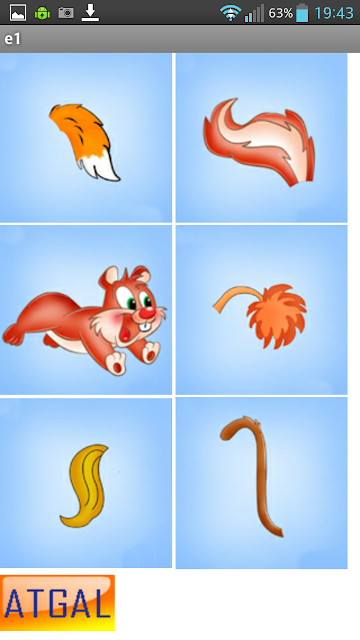The image size is (360, 640).
Task: Choose the bushy red and white tail
Action: (x=261, y=138)
